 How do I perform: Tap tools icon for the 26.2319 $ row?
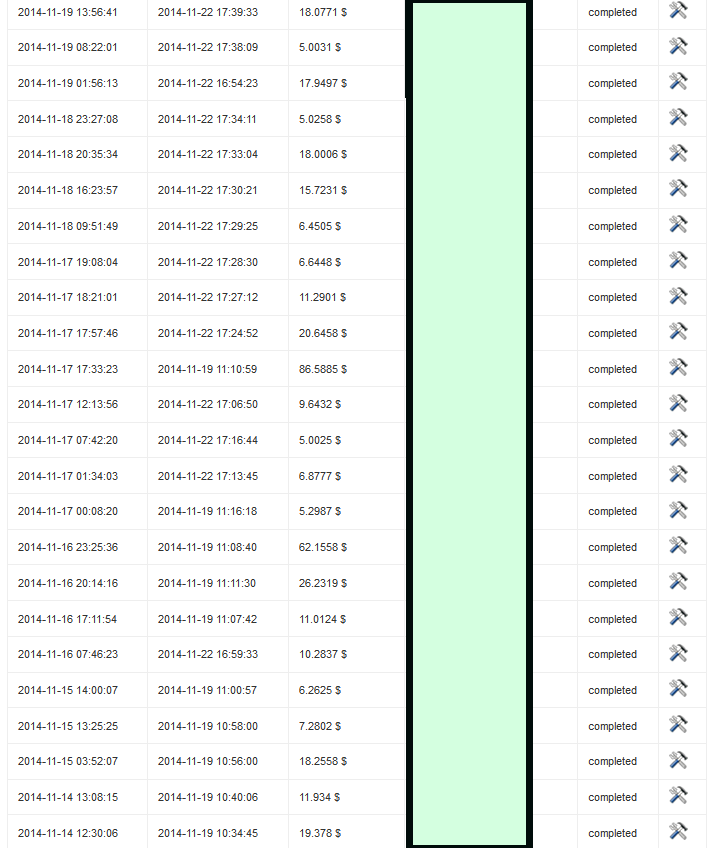(678, 582)
